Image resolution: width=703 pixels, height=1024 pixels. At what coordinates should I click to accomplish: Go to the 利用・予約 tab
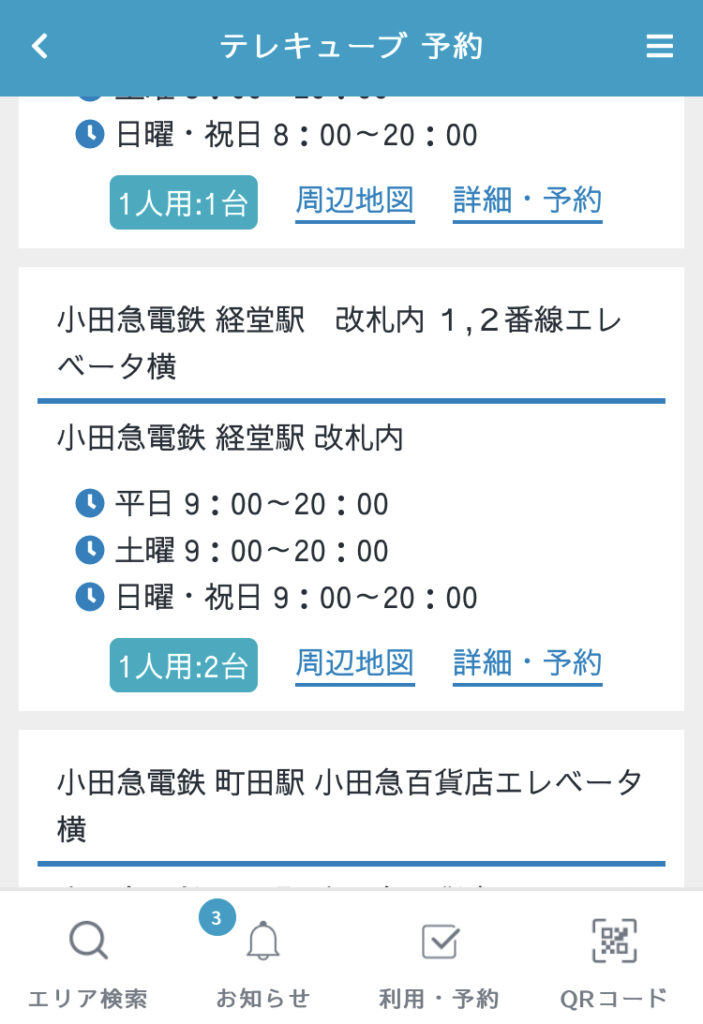[439, 963]
